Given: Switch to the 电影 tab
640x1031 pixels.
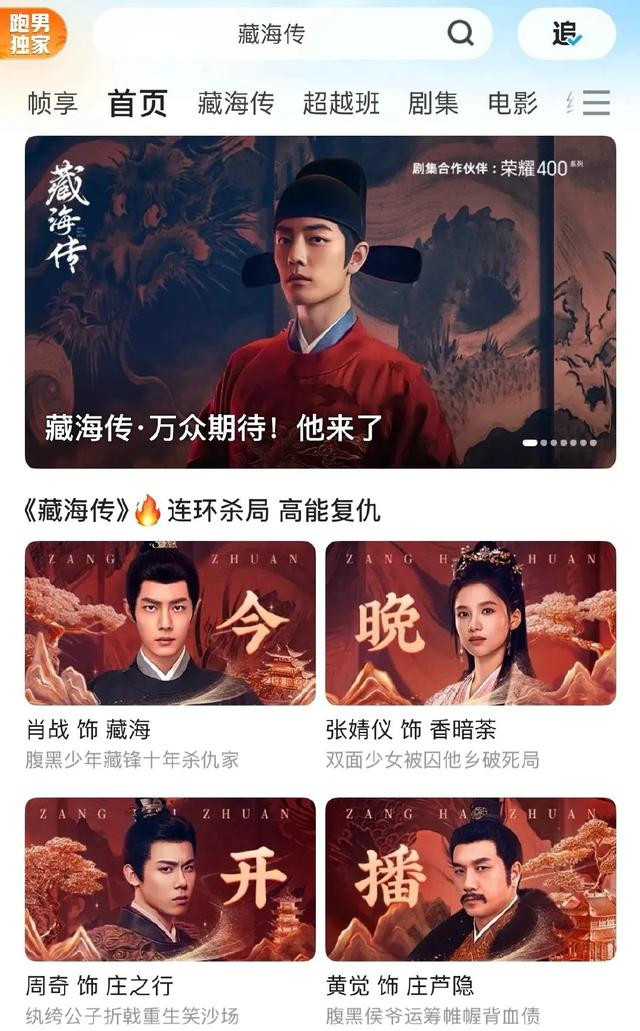Looking at the screenshot, I should [512, 103].
